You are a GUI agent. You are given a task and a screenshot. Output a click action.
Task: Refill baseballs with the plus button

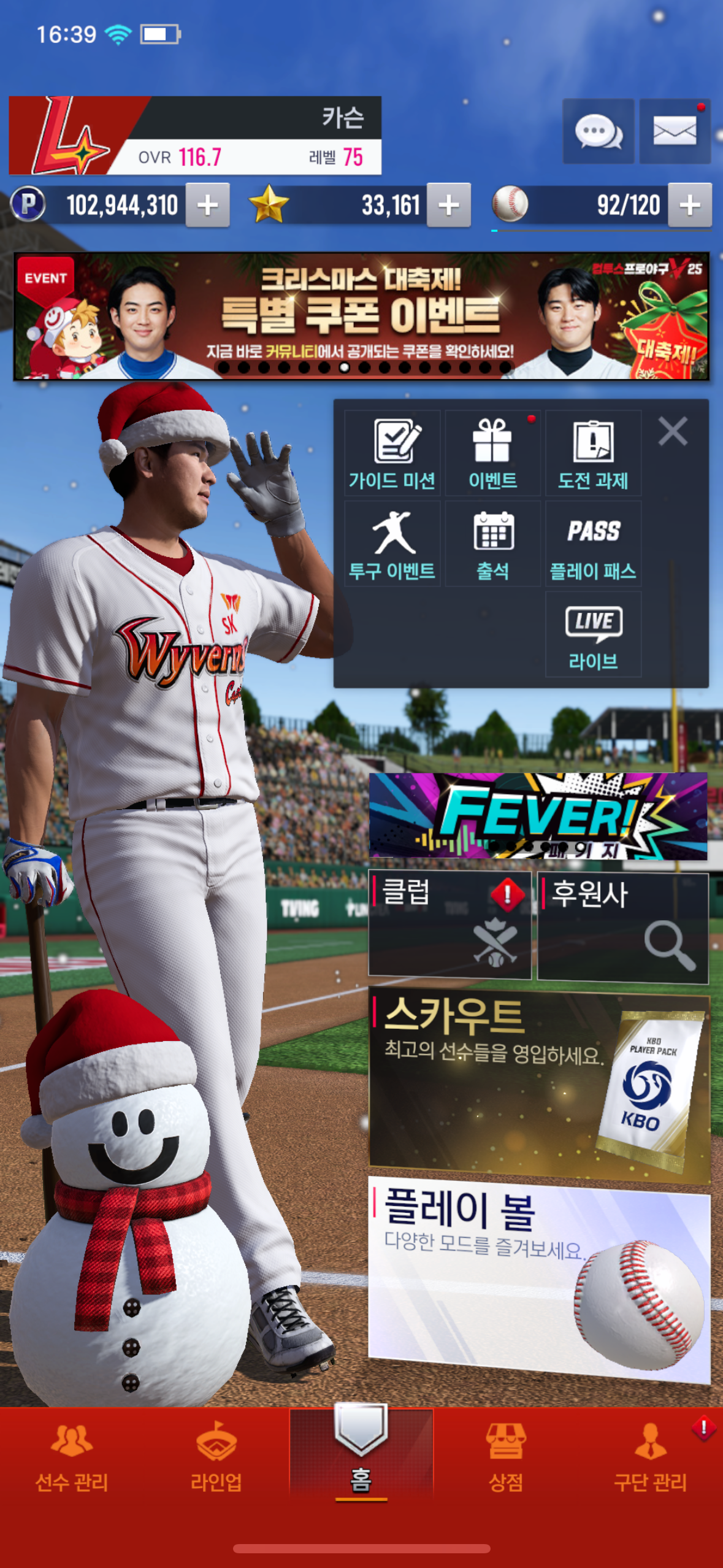[x=690, y=206]
